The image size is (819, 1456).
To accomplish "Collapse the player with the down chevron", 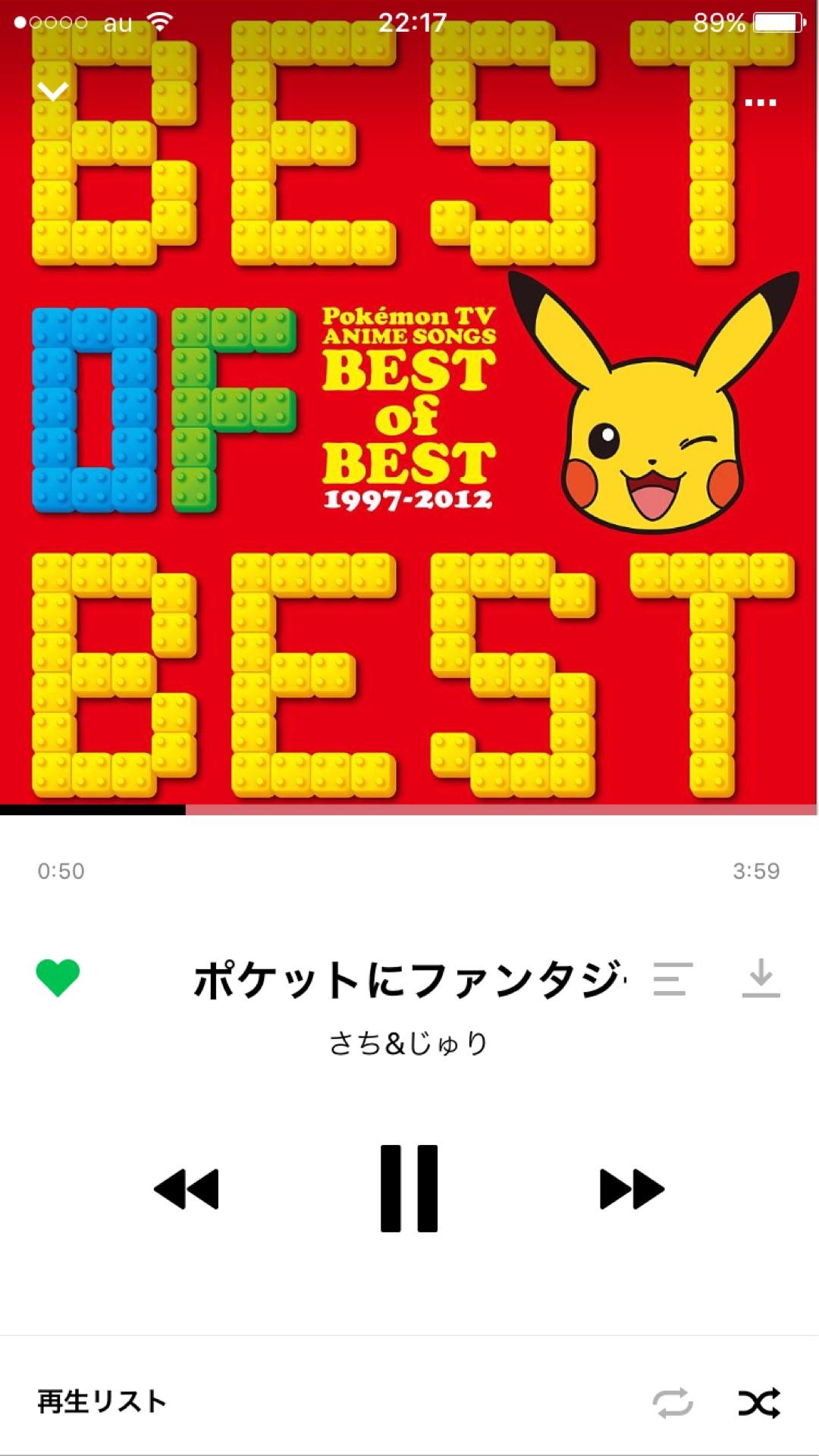I will pos(53,92).
